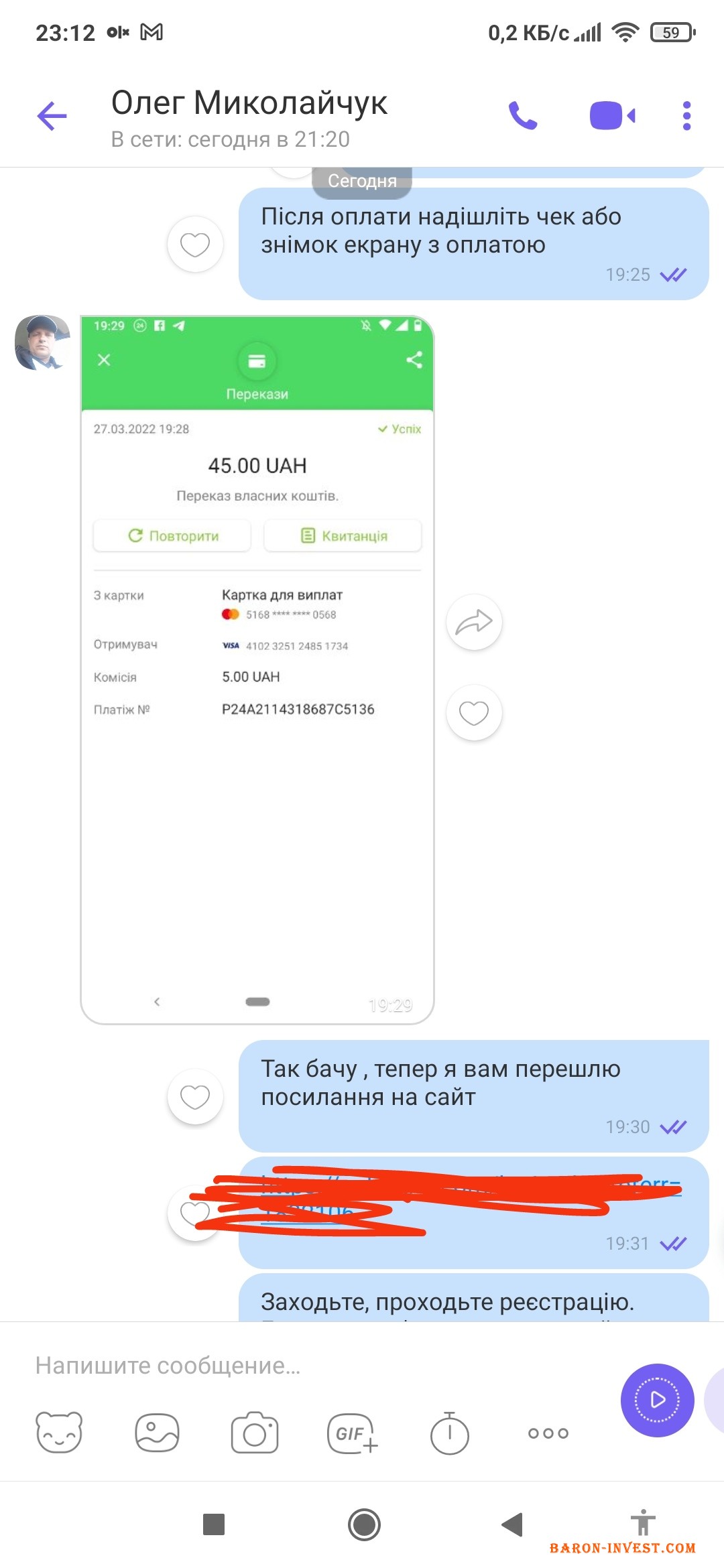Open the sticker panel bear icon

[x=59, y=1433]
